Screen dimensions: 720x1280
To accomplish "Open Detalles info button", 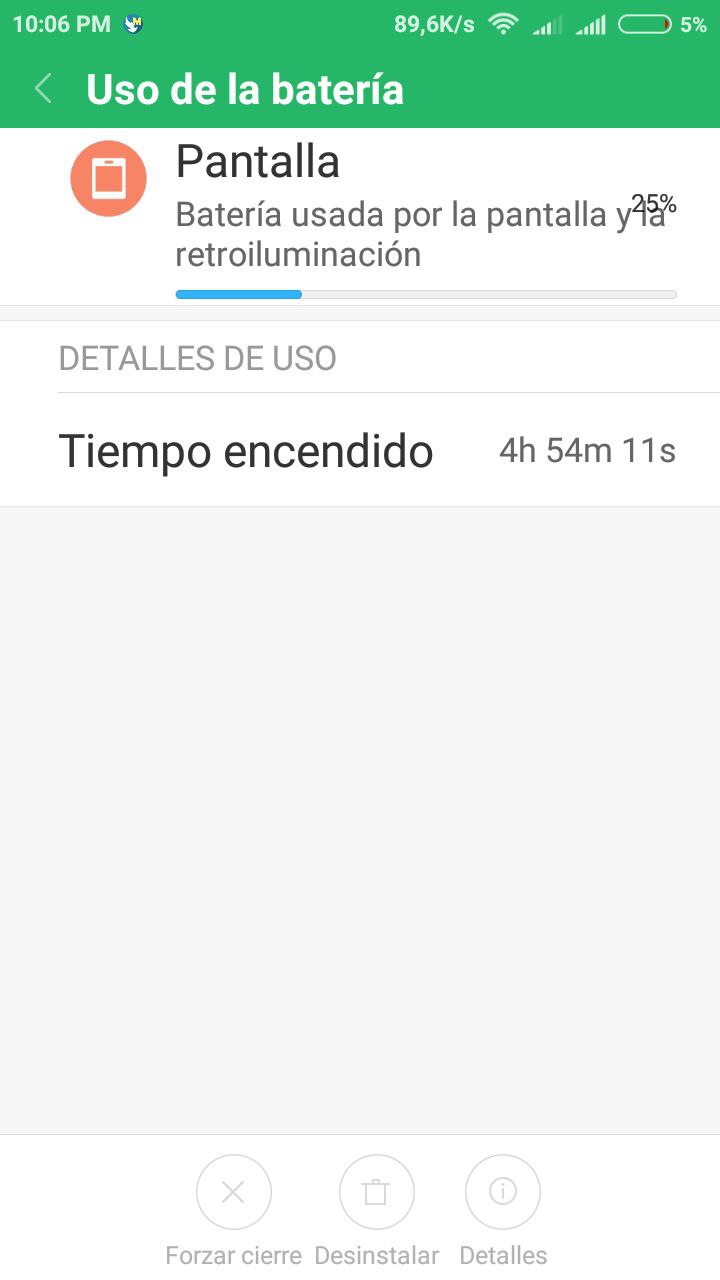I will 503,1192.
